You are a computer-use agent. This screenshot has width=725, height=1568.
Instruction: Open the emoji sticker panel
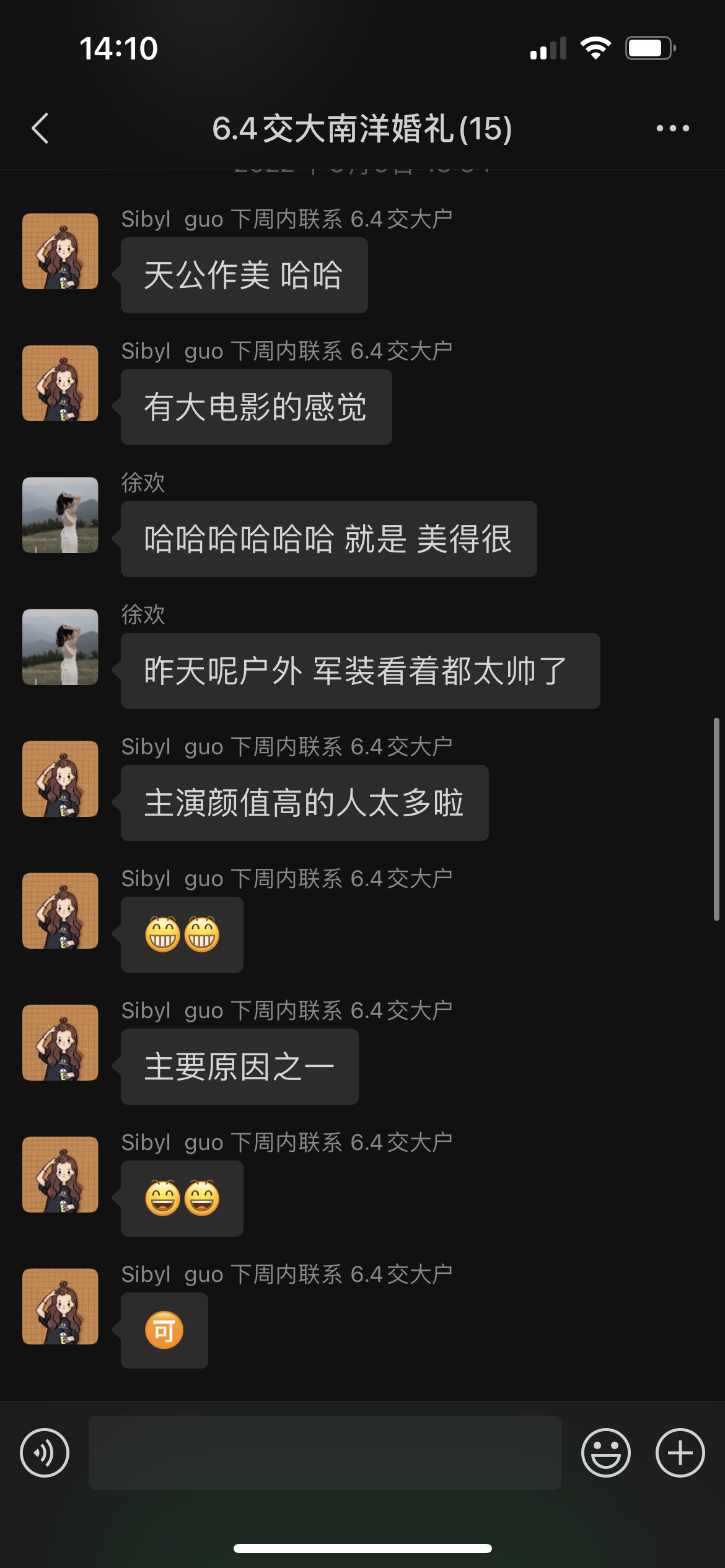click(x=605, y=1453)
